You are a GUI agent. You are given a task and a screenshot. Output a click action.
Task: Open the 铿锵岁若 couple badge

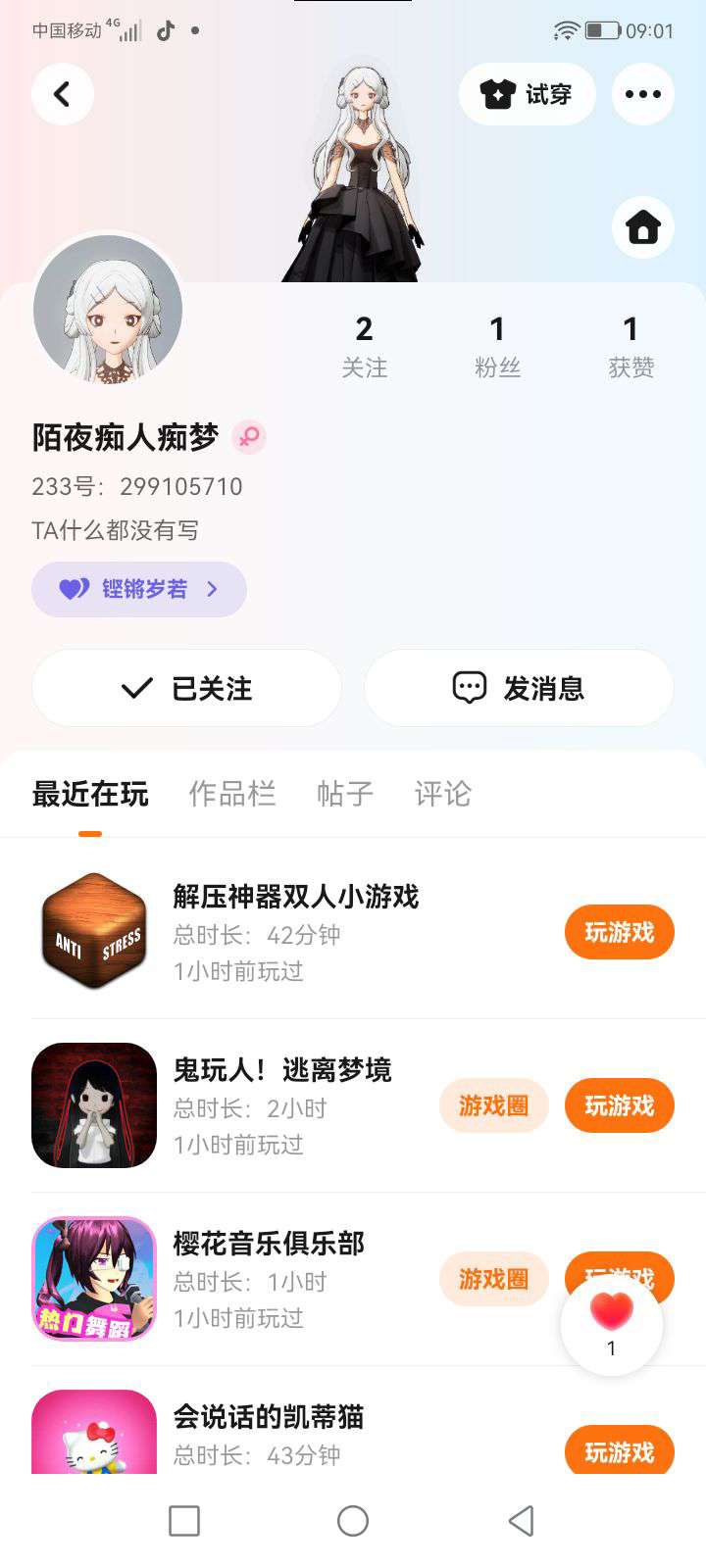tap(138, 589)
